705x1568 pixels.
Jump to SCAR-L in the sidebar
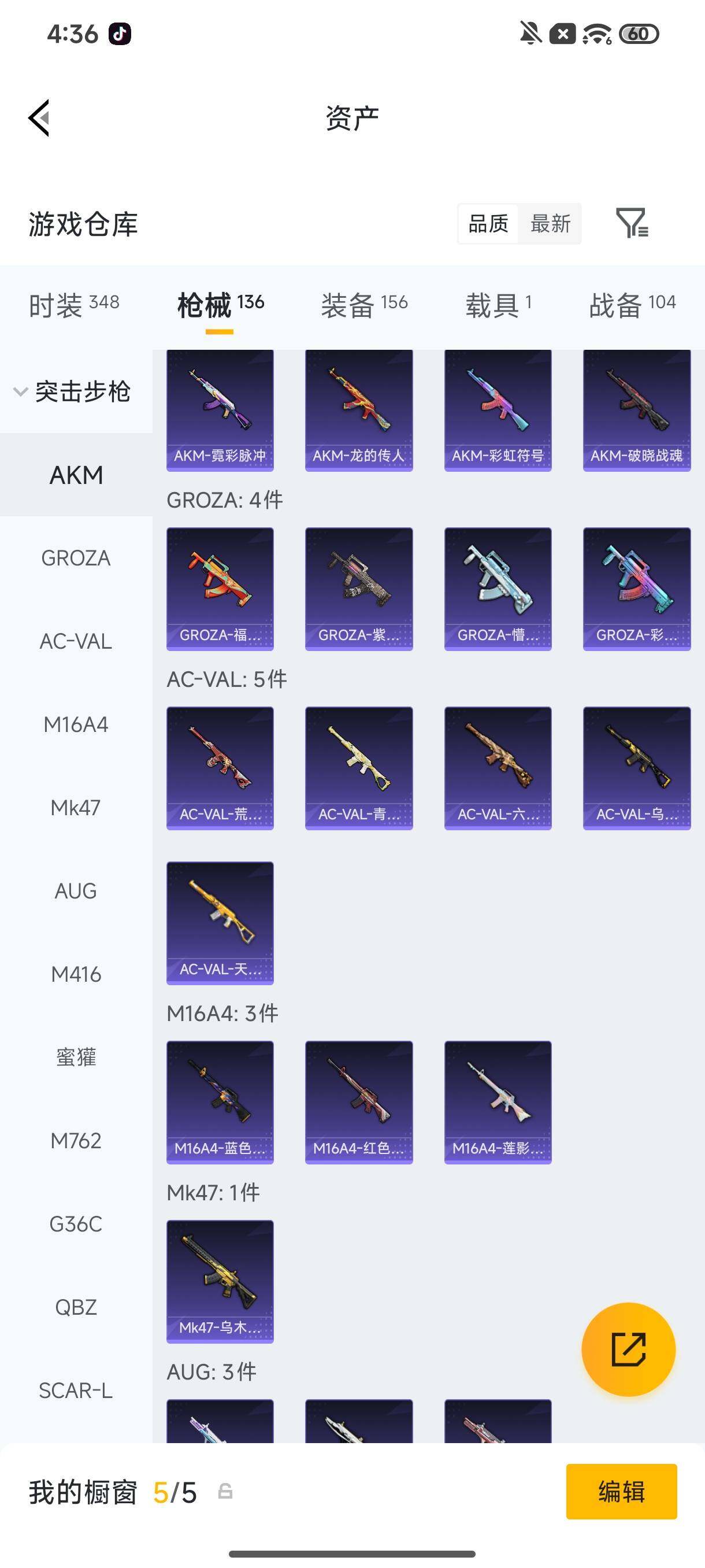(x=76, y=1391)
